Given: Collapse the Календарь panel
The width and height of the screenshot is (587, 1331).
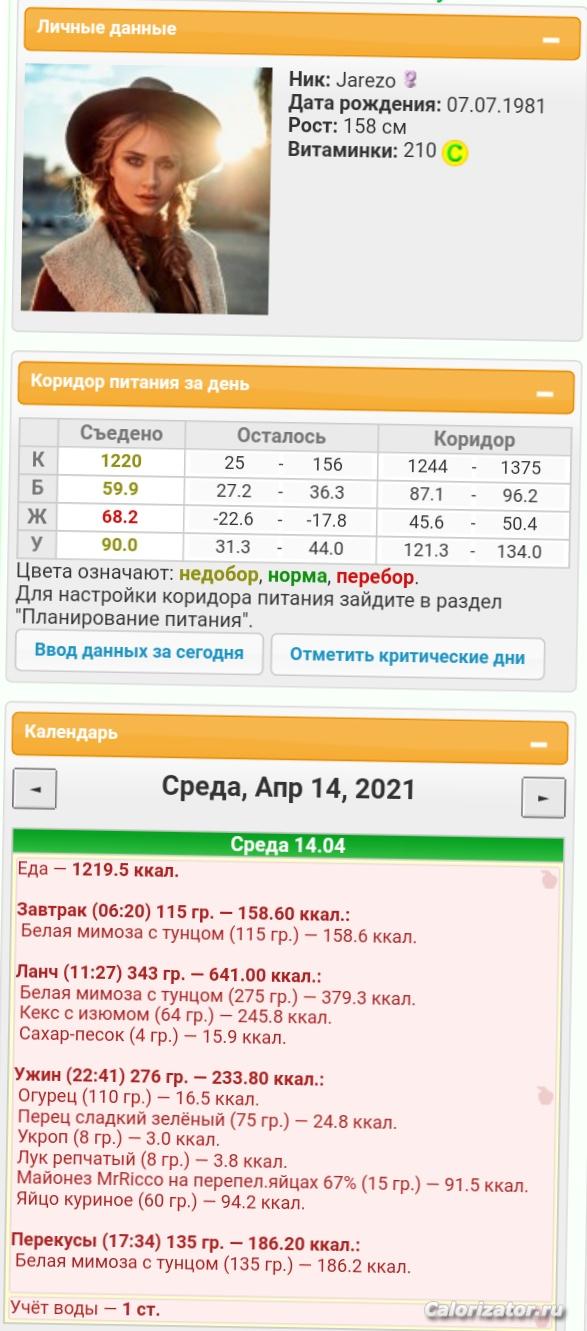Looking at the screenshot, I should (540, 745).
